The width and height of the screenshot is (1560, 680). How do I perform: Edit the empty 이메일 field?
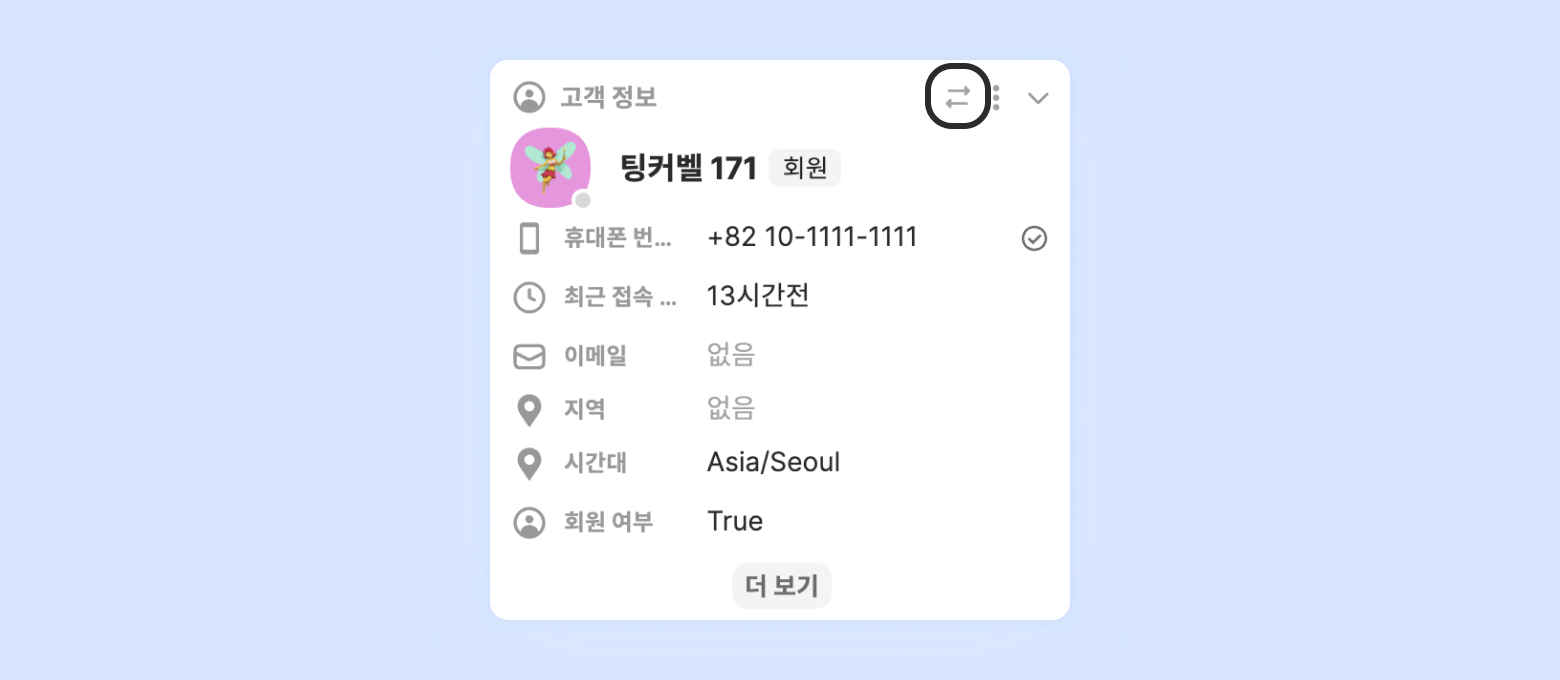[x=731, y=355]
